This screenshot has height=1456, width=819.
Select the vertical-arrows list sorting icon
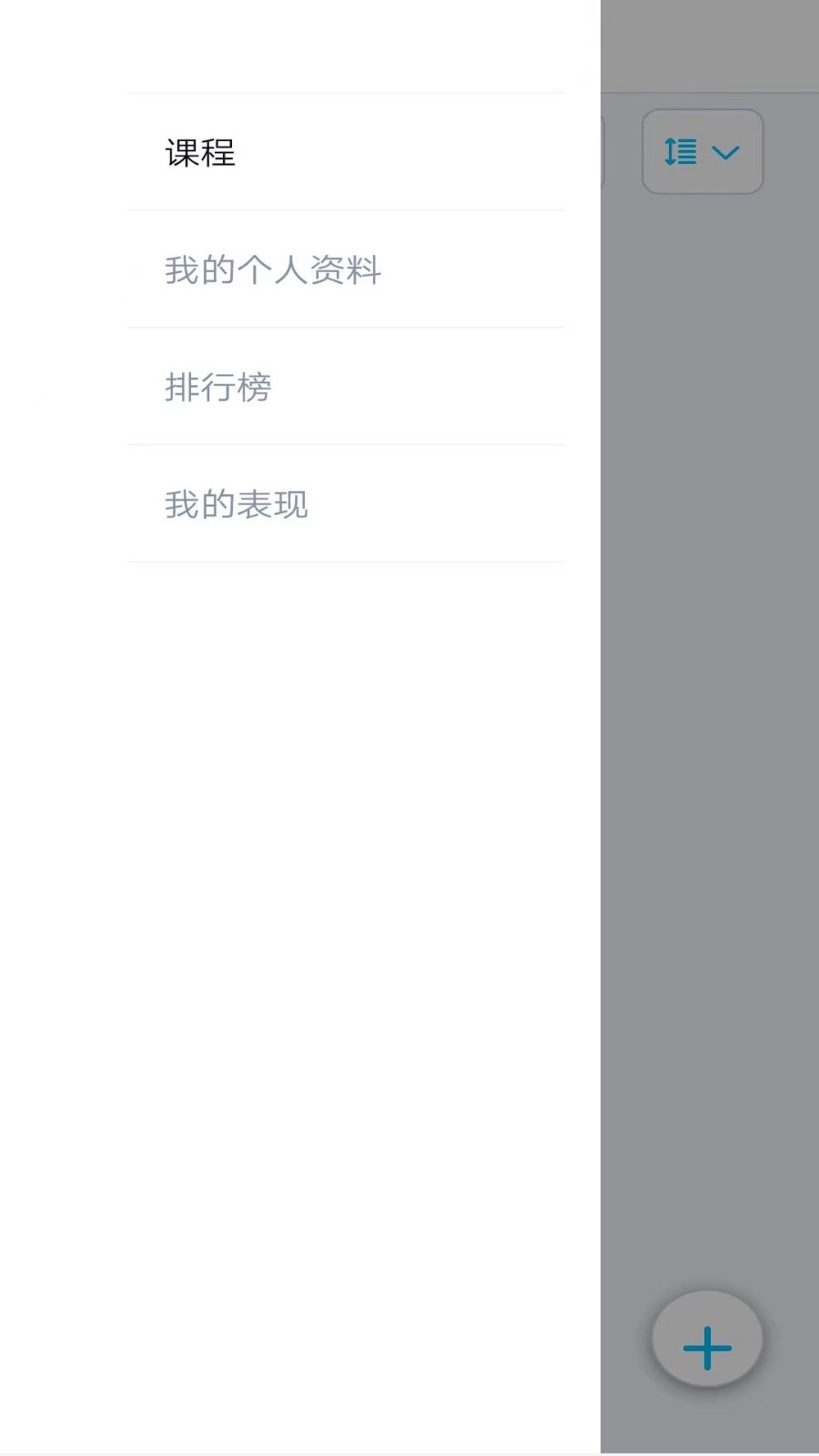click(x=679, y=151)
